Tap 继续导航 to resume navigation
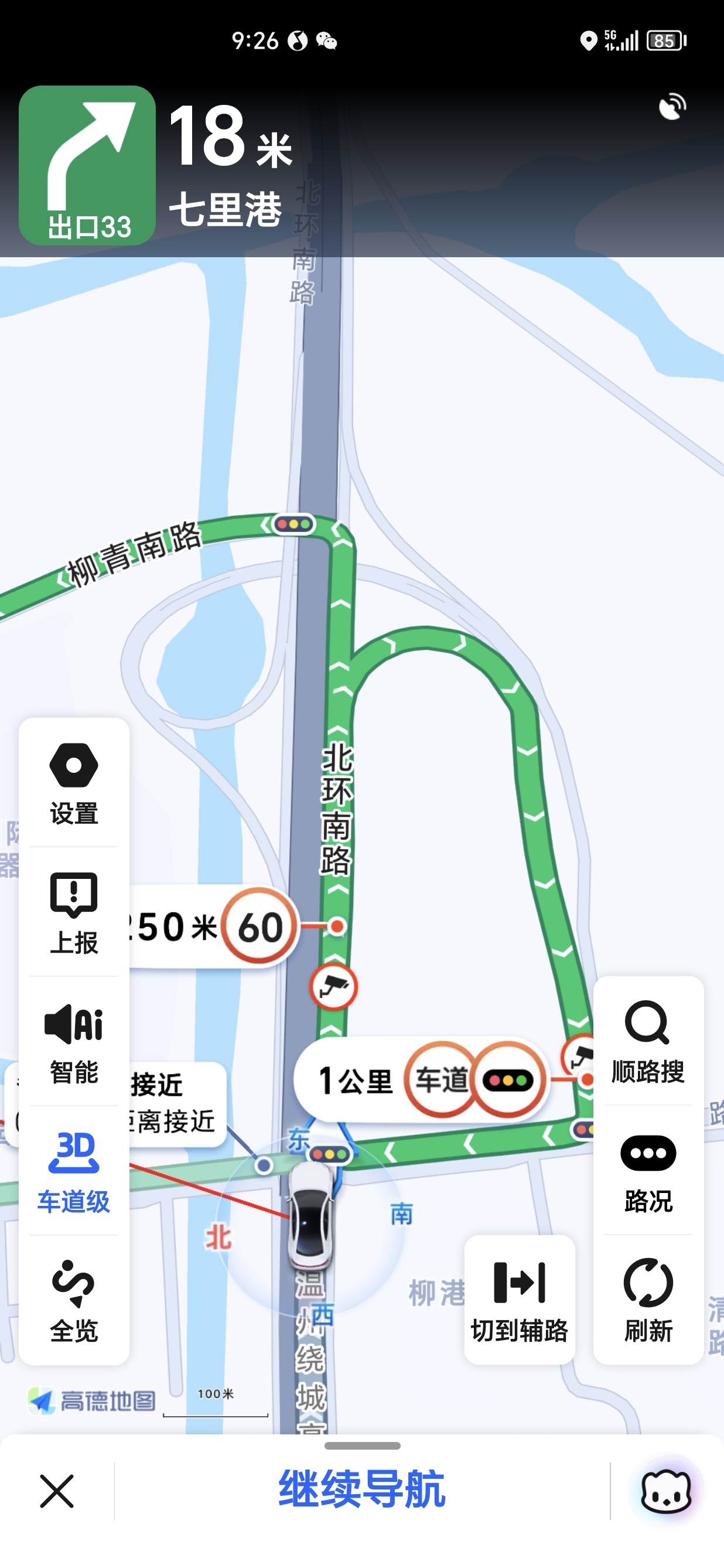Screen dimensions: 724x1568 point(362,1489)
